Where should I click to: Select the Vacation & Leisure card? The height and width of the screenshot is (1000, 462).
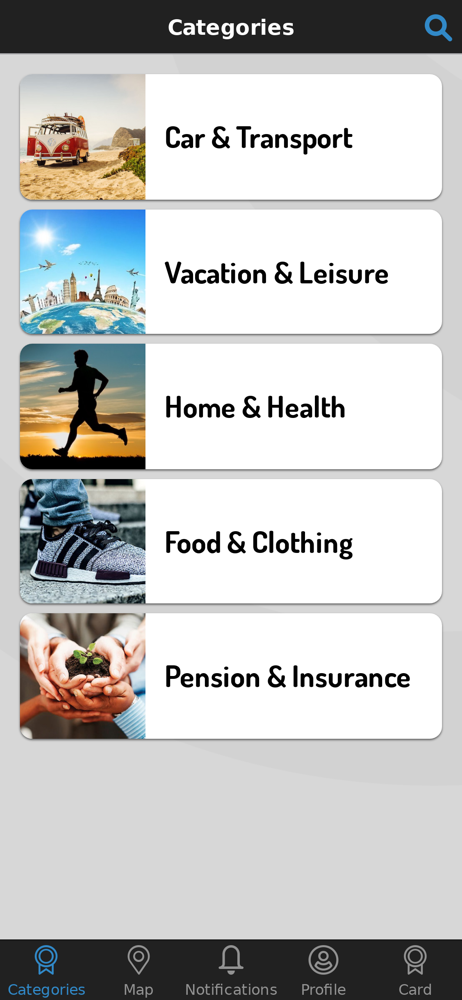(x=231, y=272)
